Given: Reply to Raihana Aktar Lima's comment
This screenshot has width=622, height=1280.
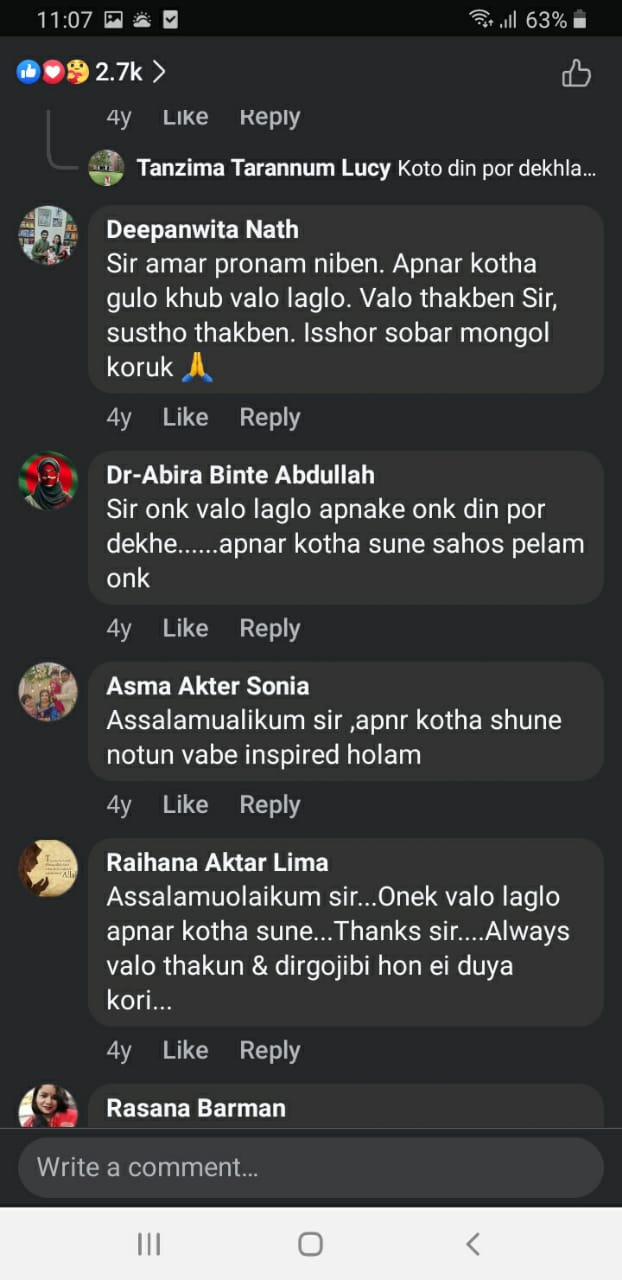Looking at the screenshot, I should point(269,1050).
